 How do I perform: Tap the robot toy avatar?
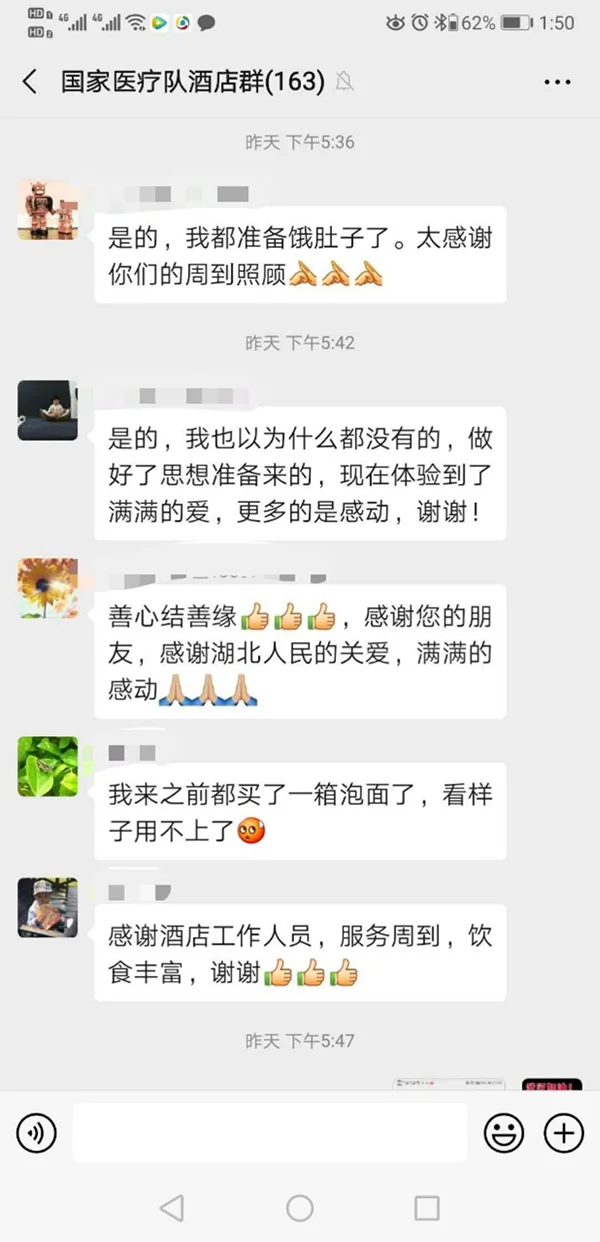coord(48,210)
